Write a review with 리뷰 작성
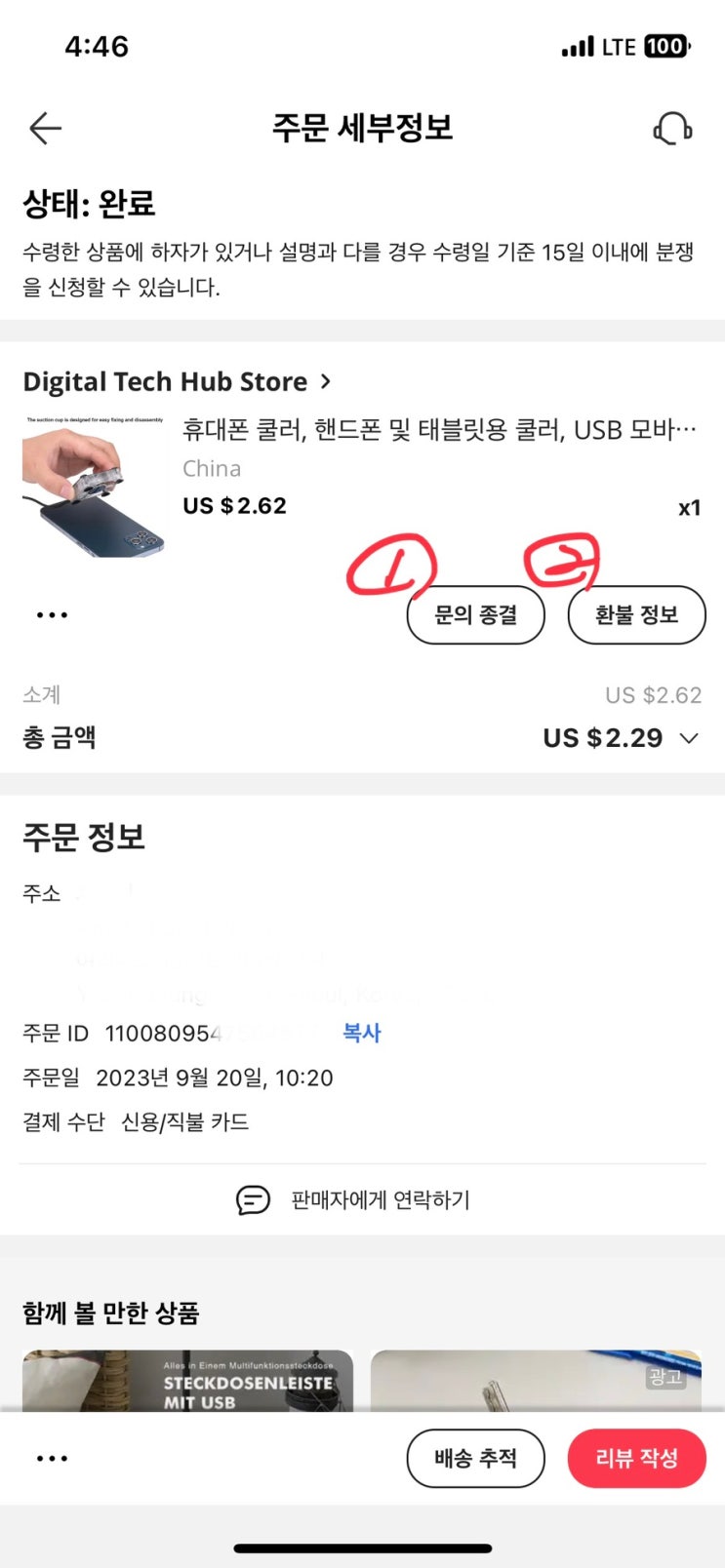 (x=636, y=1459)
